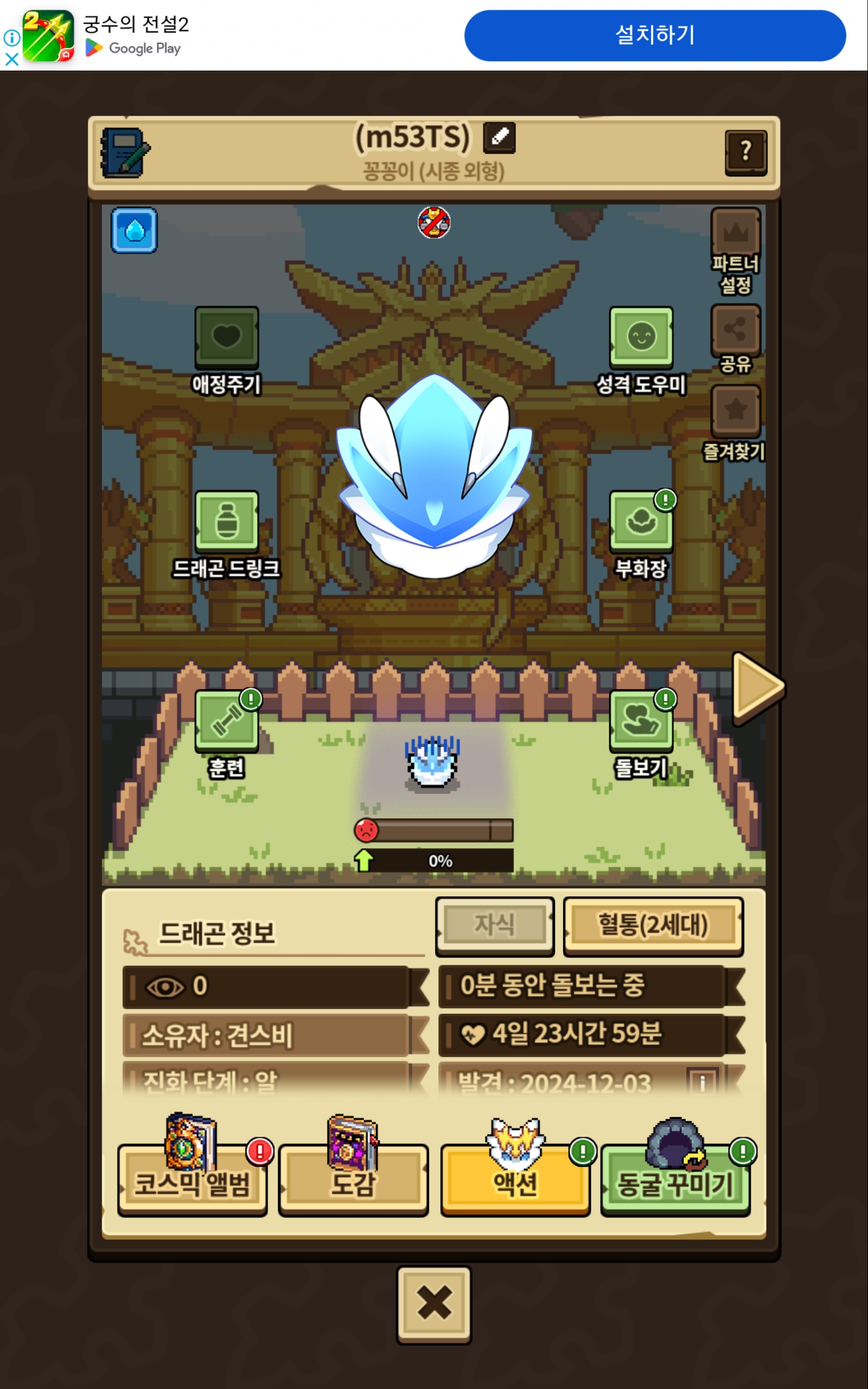Screen dimensions: 868x1389
Task: Tap the 설치하기 install button in the ad
Action: [x=654, y=35]
